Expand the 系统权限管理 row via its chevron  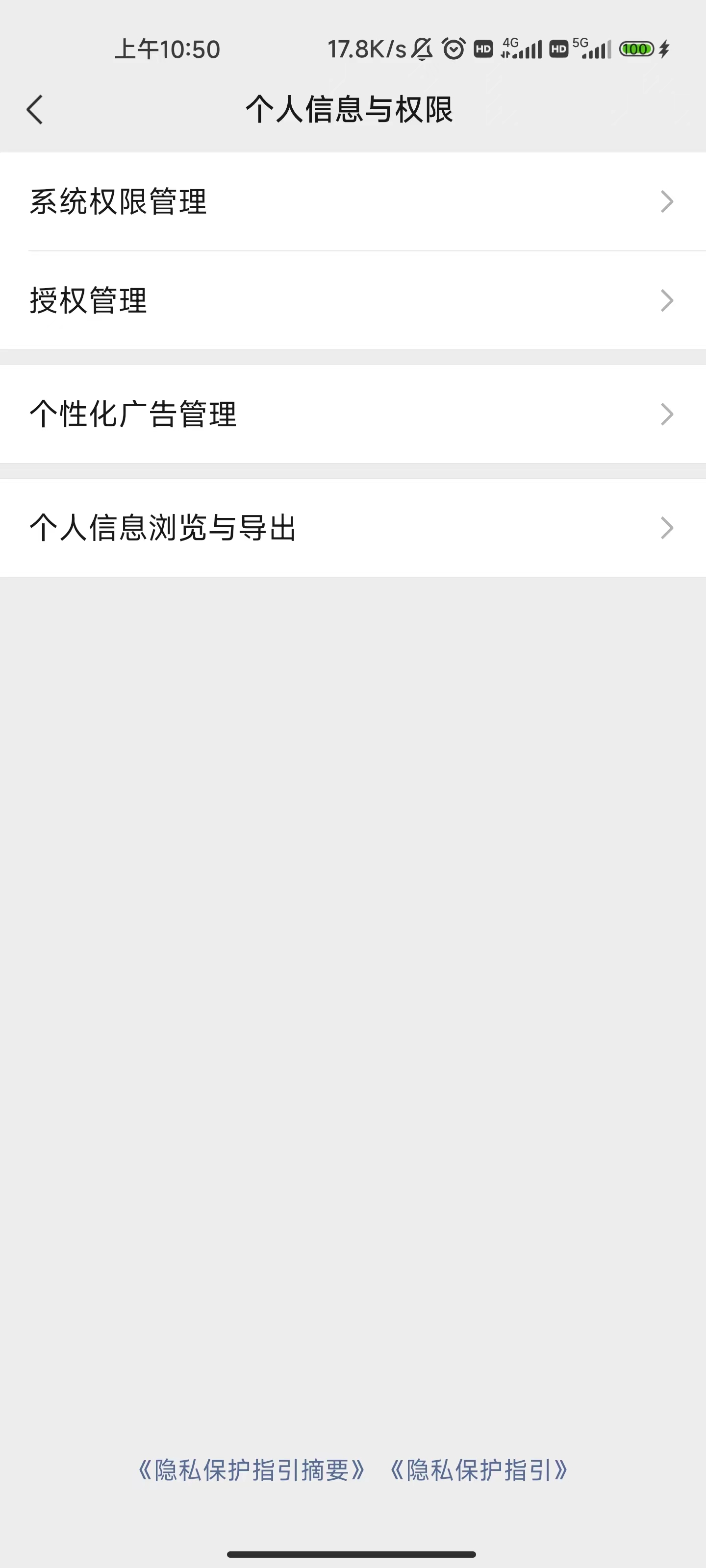point(668,201)
